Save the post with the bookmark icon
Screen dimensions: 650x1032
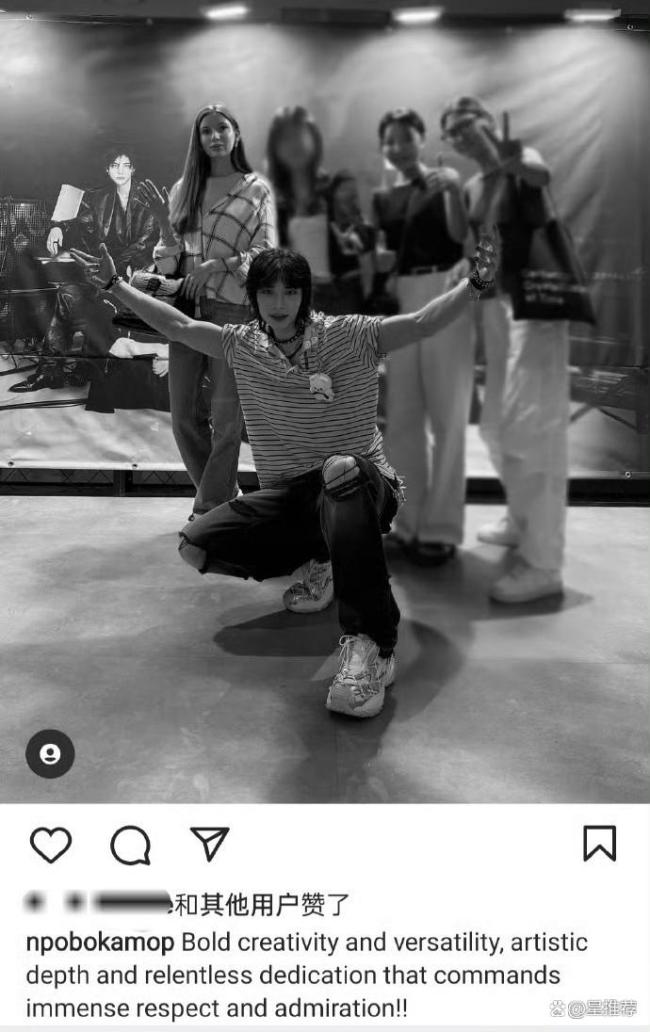(x=599, y=844)
